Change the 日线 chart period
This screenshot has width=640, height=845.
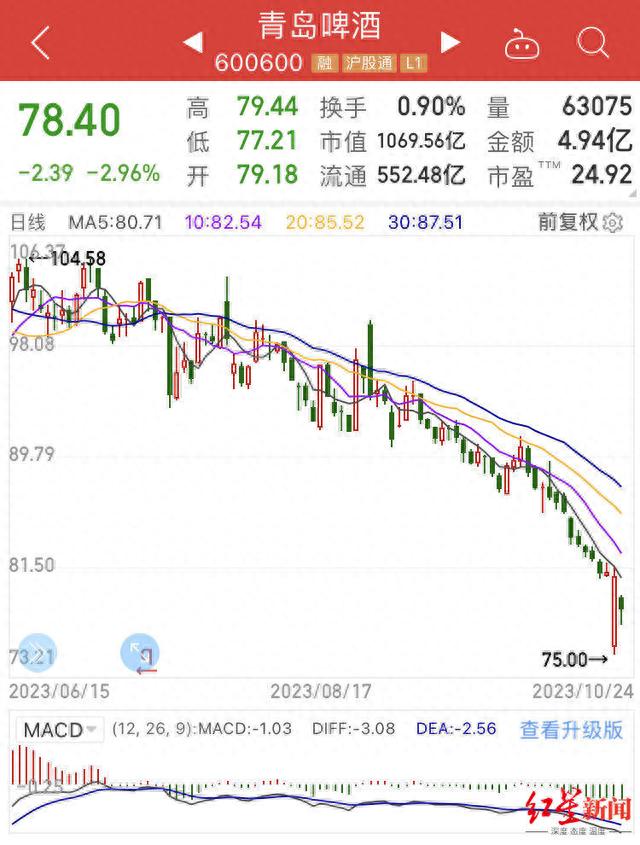27,222
